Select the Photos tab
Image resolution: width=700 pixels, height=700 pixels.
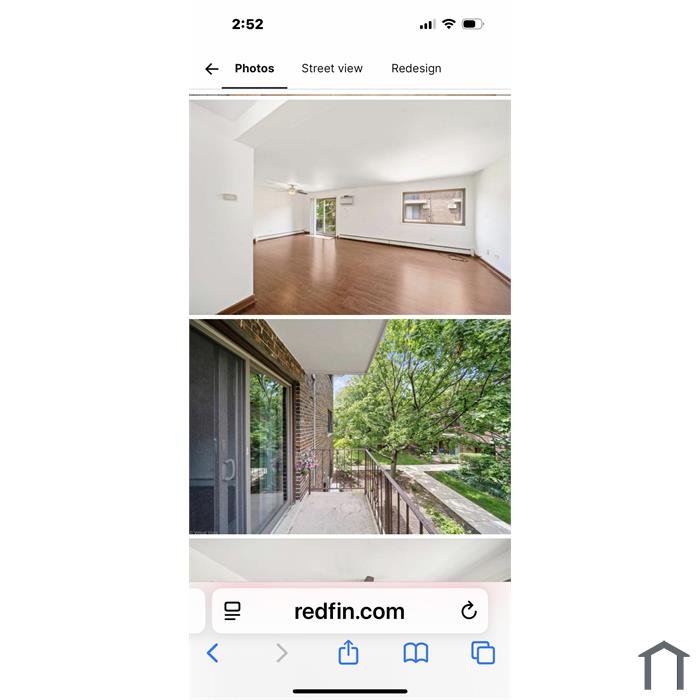tap(254, 69)
